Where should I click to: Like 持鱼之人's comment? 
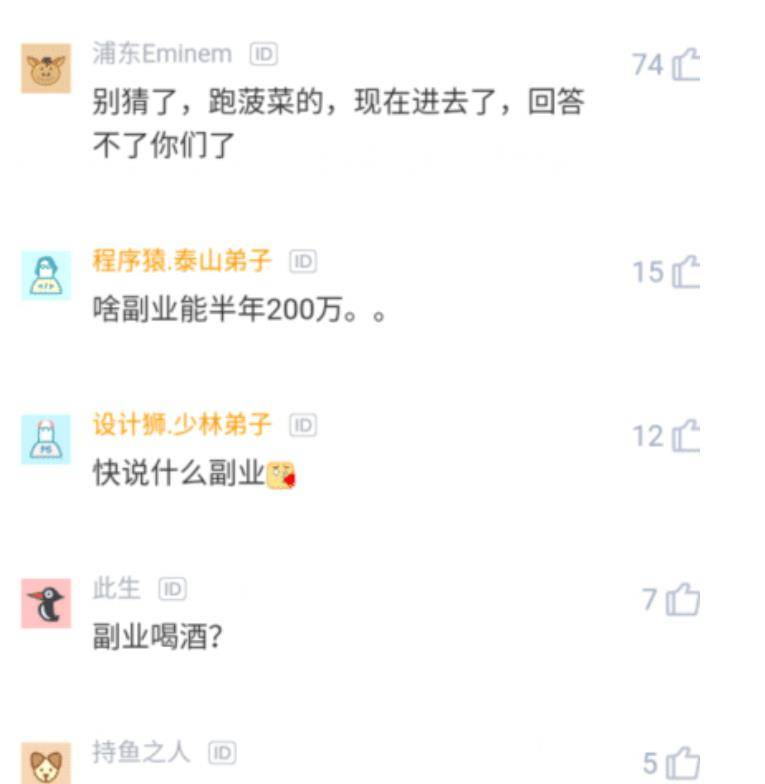coord(684,765)
